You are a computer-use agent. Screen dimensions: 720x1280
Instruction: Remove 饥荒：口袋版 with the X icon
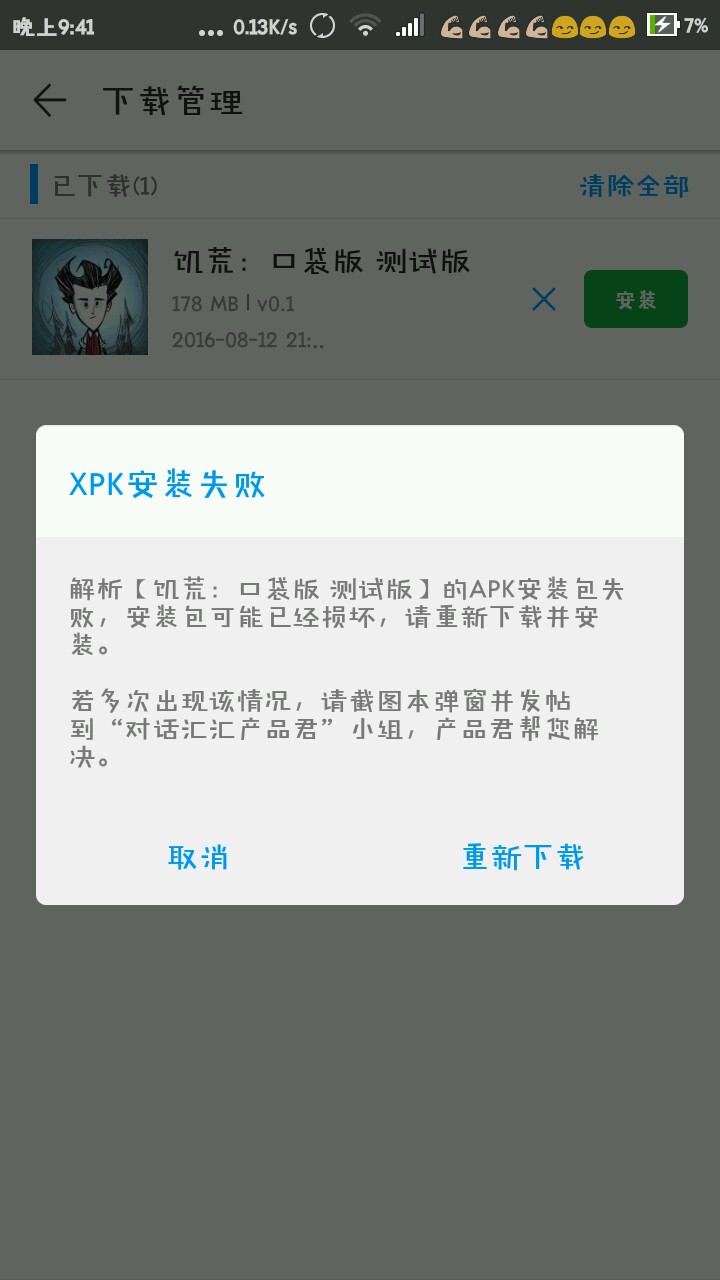544,299
